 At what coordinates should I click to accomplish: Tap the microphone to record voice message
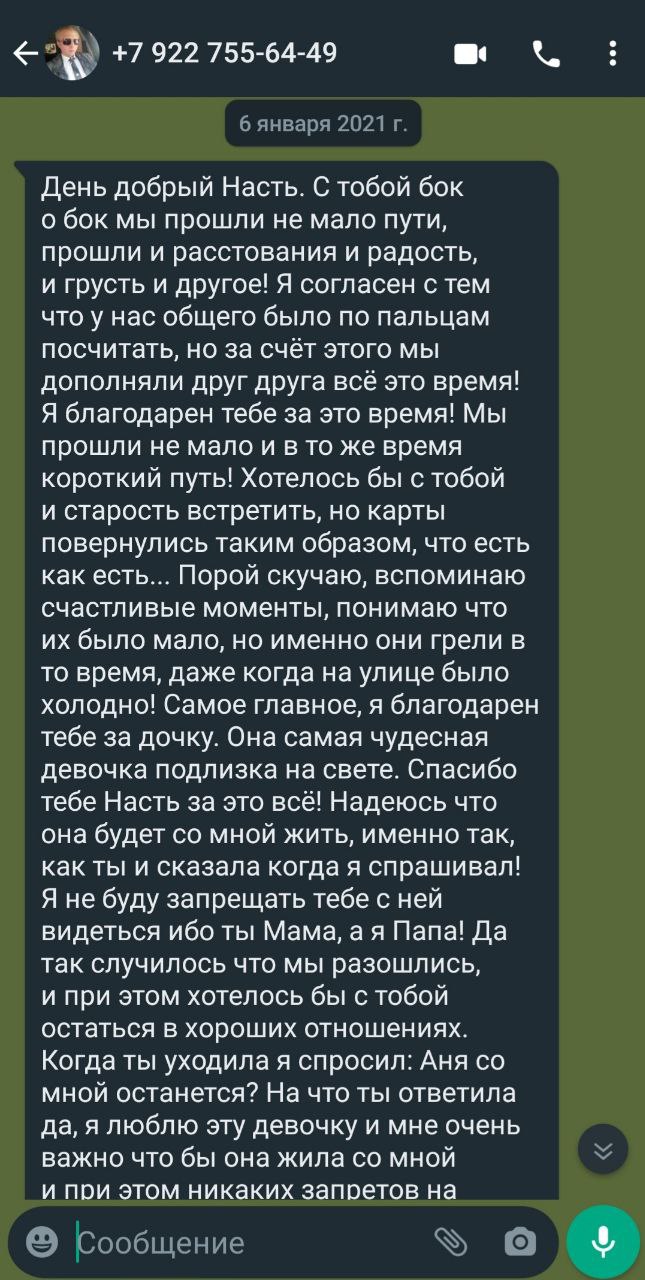point(603,1242)
